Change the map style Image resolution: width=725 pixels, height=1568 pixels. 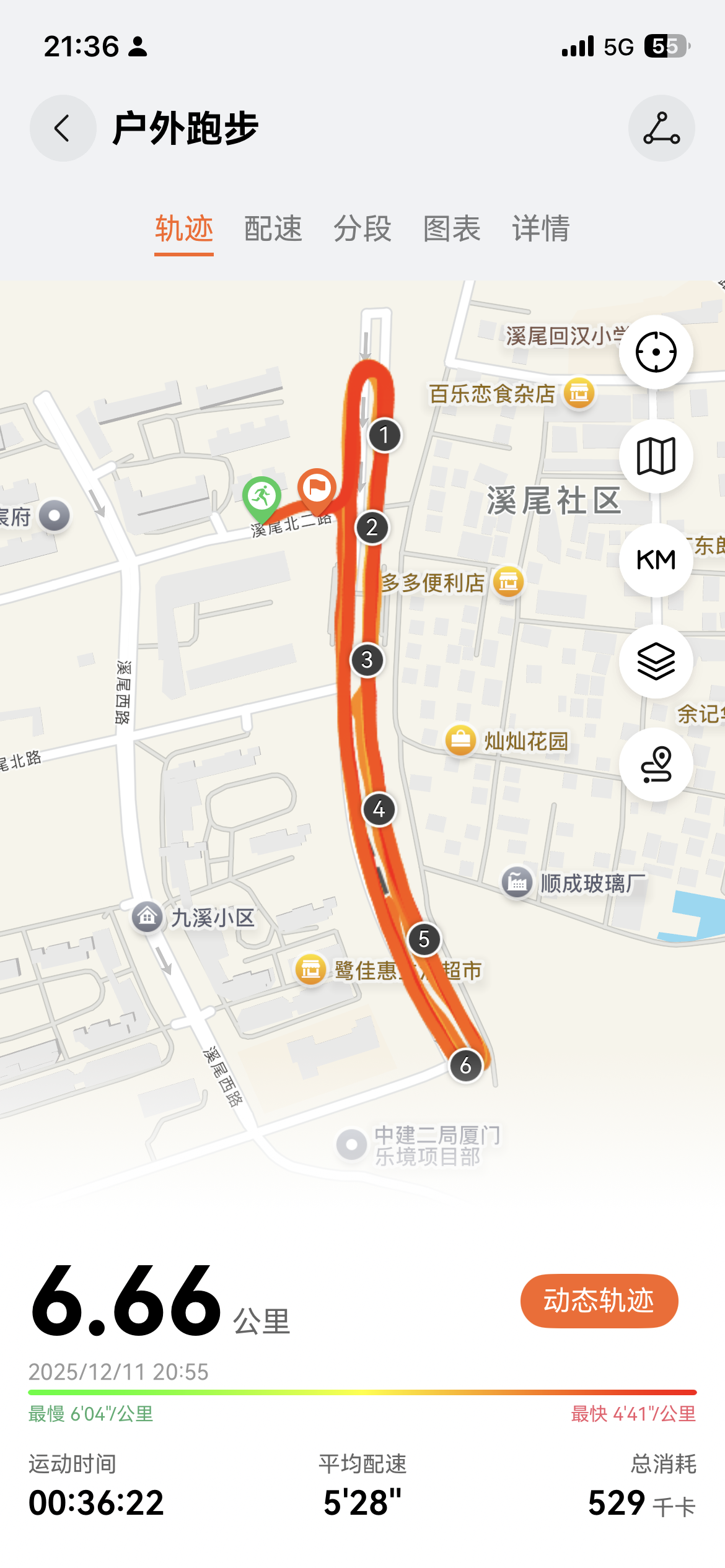click(656, 456)
